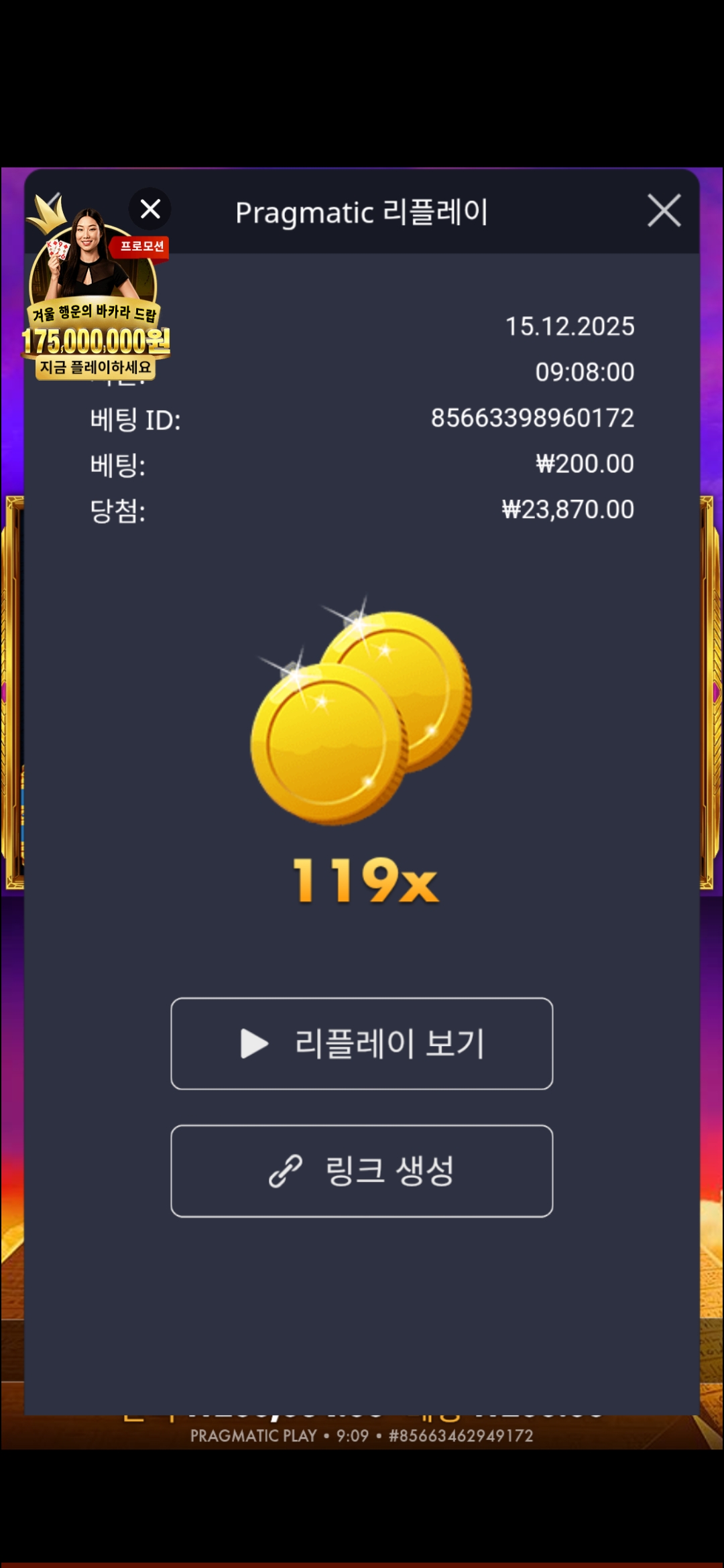724x1568 pixels.
Task: Close the Pragmatic 리플레이 dialog
Action: pyautogui.click(x=664, y=211)
